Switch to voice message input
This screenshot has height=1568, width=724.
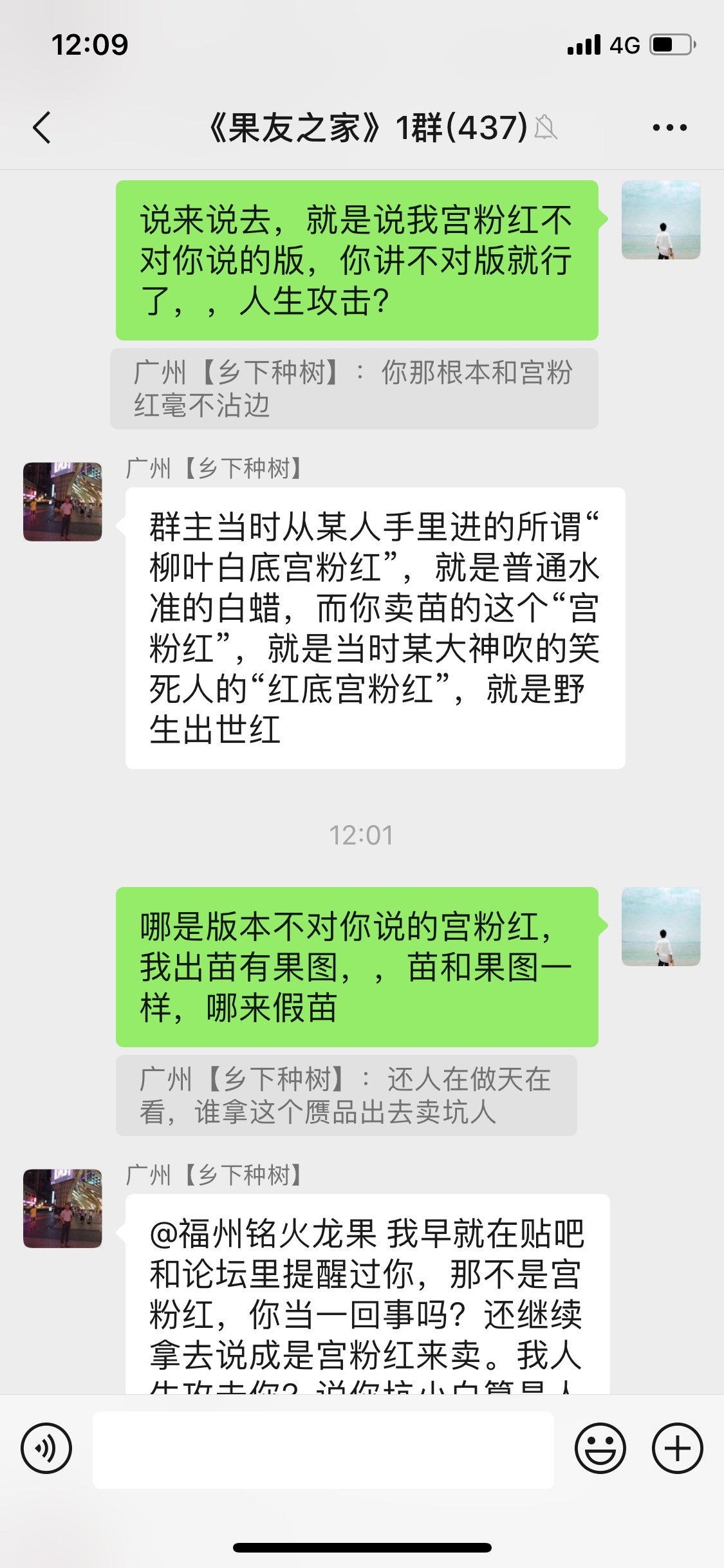[x=46, y=1449]
